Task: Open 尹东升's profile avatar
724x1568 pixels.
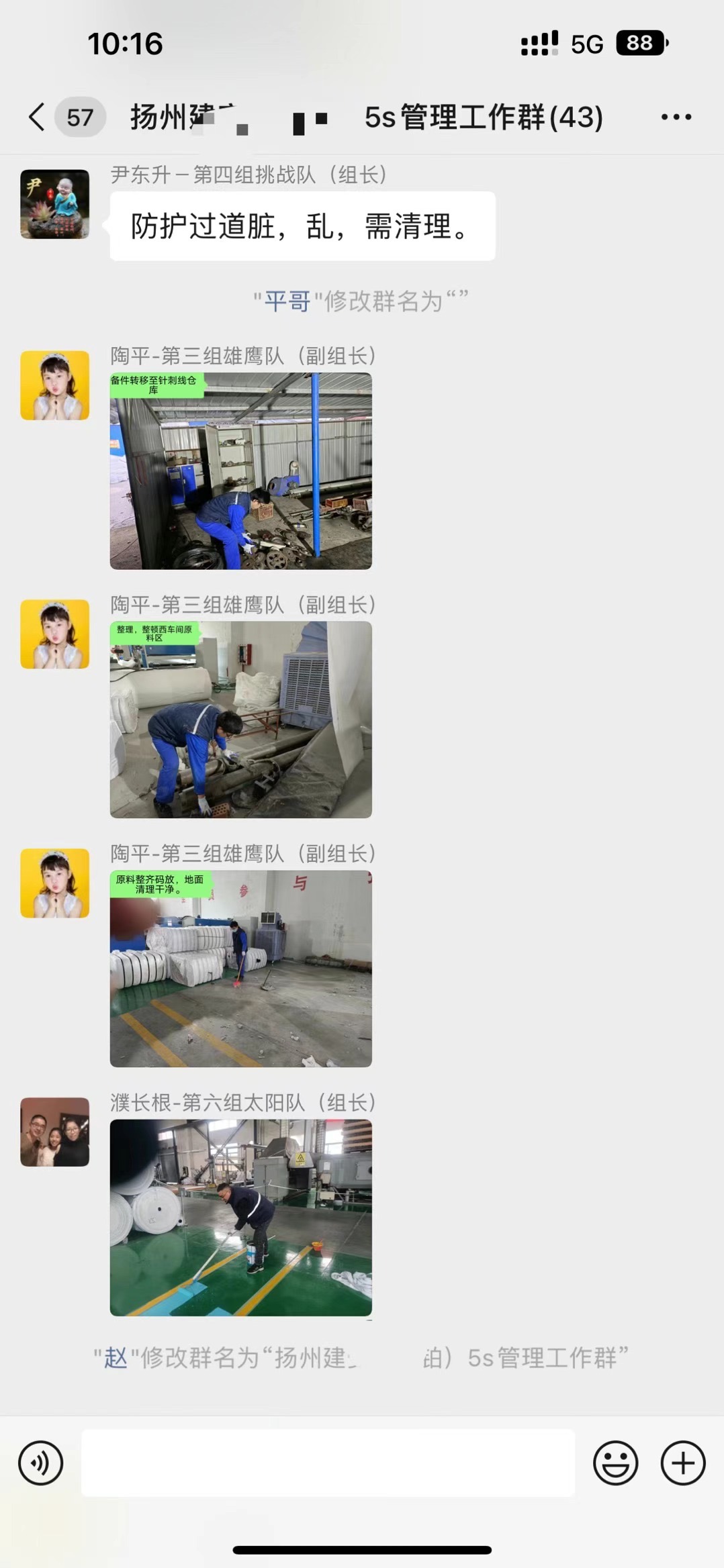Action: coord(55,204)
